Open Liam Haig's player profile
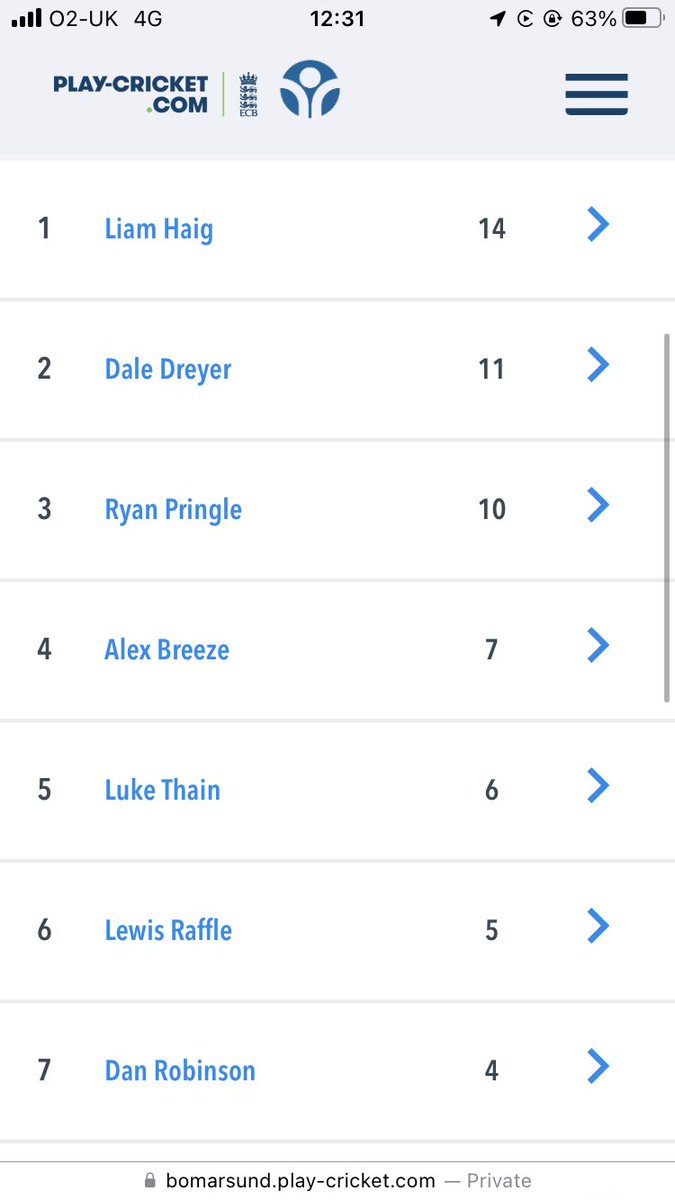675x1200 pixels. pos(159,229)
